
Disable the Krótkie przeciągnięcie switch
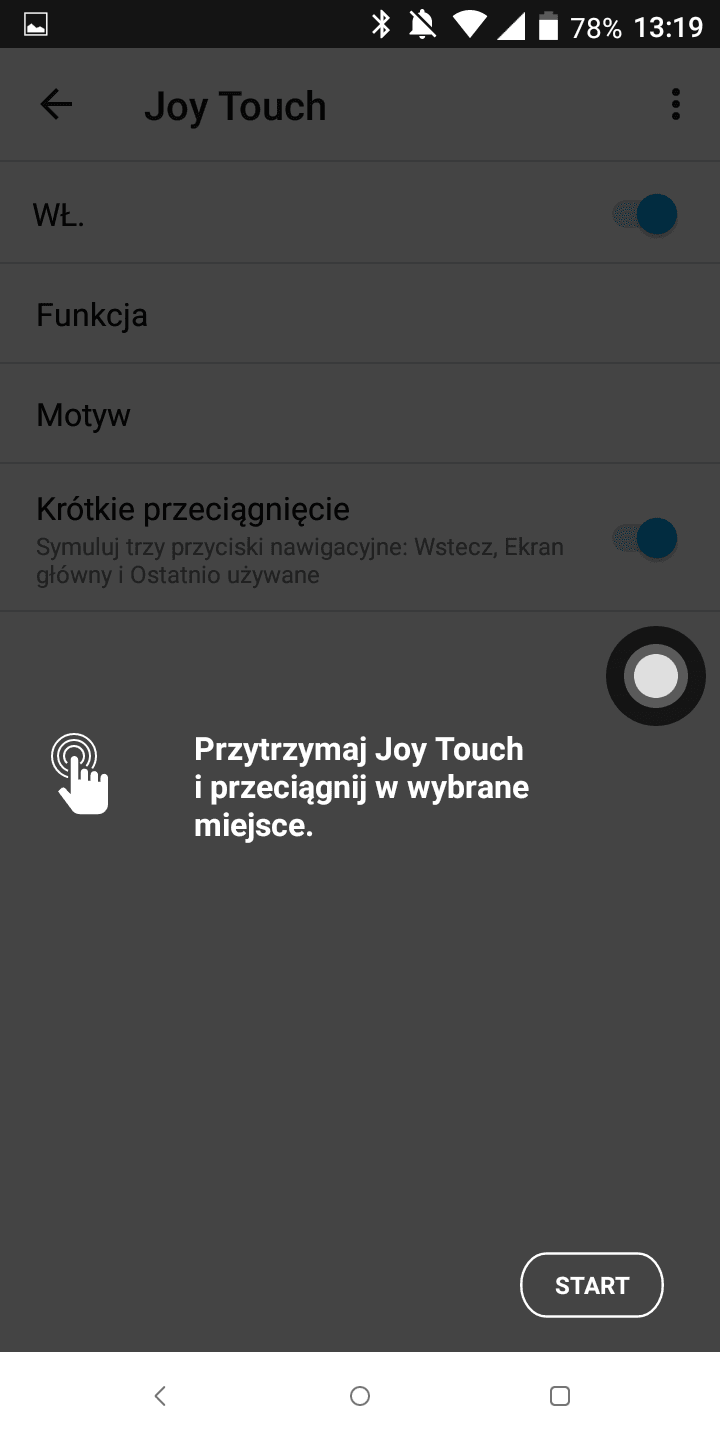[x=645, y=538]
